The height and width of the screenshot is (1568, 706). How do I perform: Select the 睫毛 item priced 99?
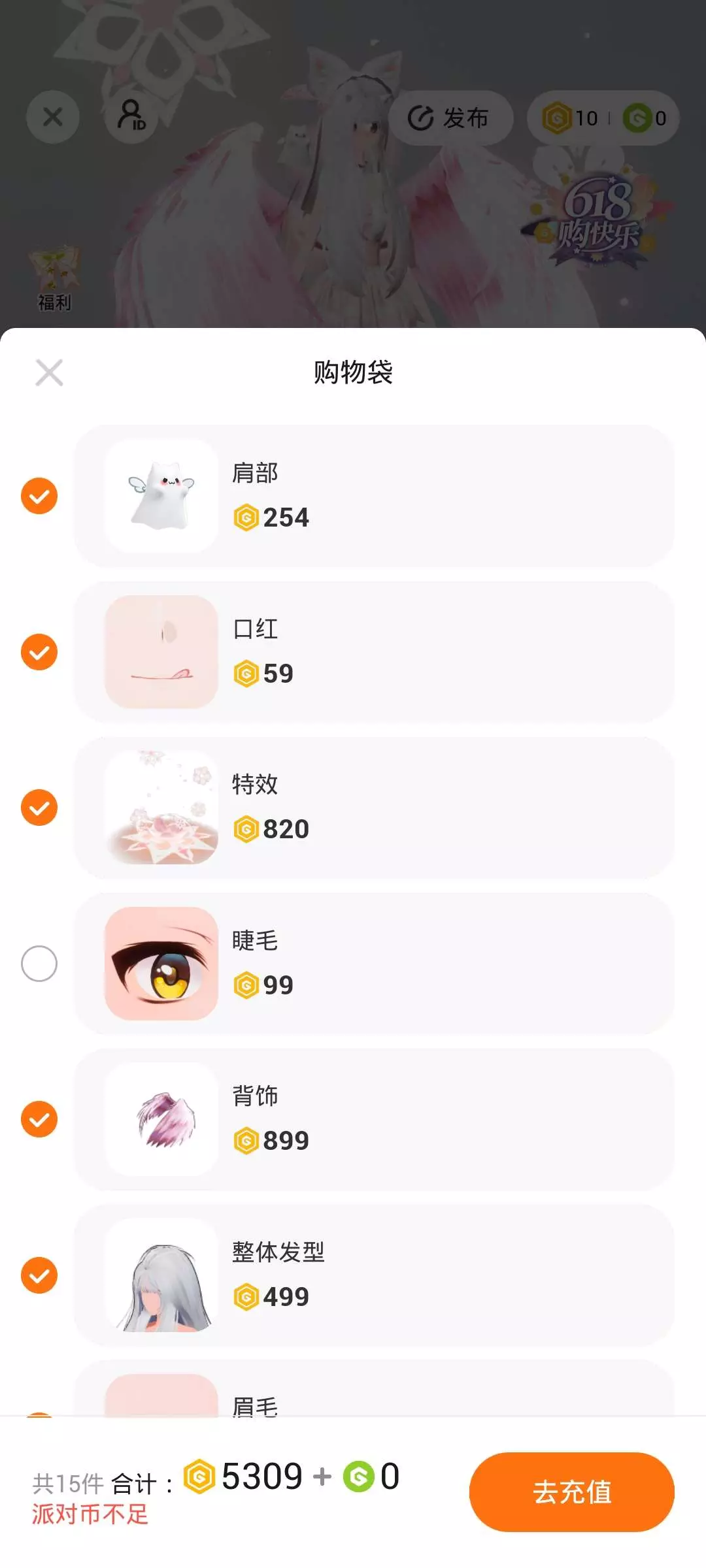pyautogui.click(x=39, y=964)
